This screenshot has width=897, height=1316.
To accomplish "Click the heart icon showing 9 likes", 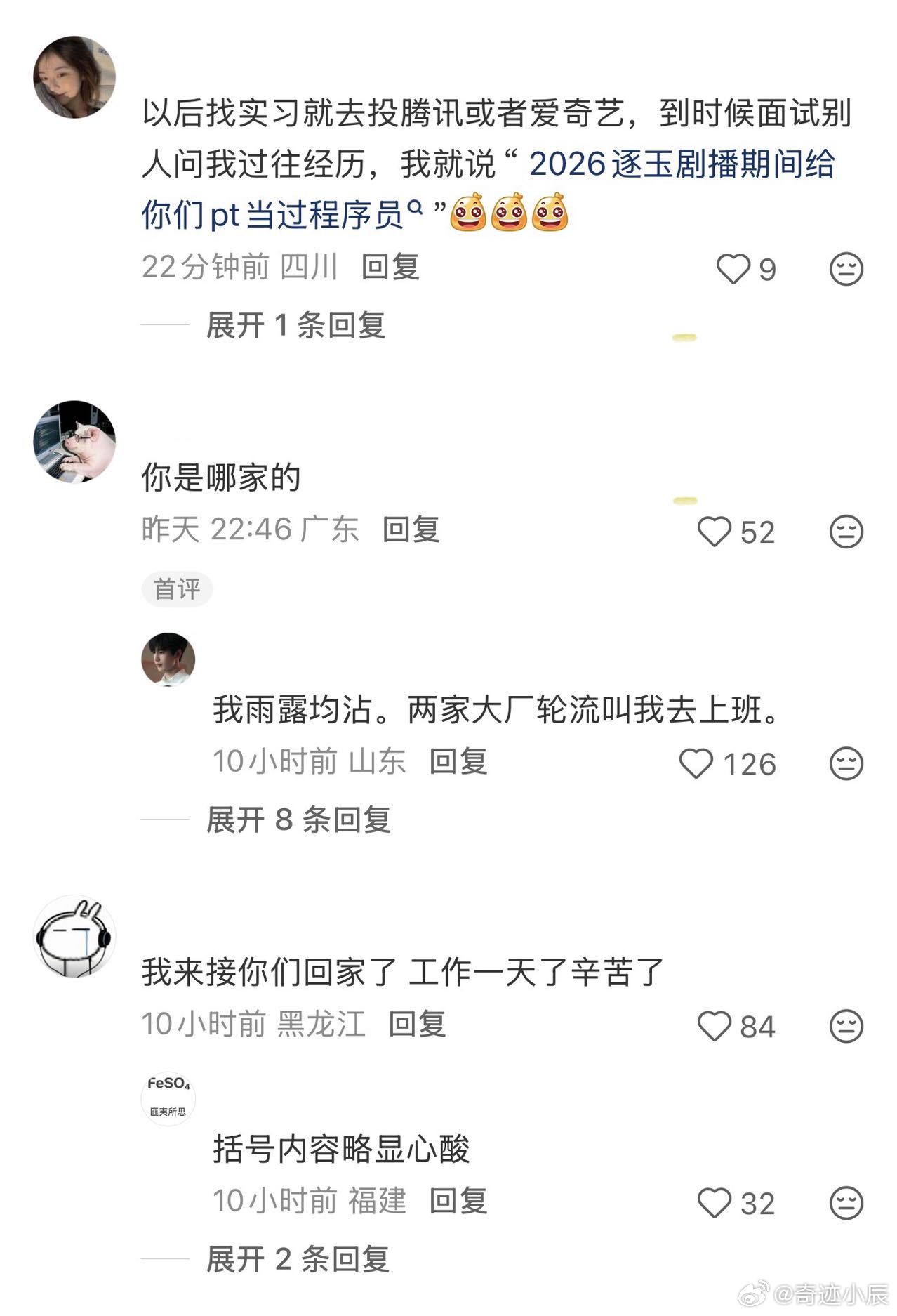I will [x=734, y=268].
